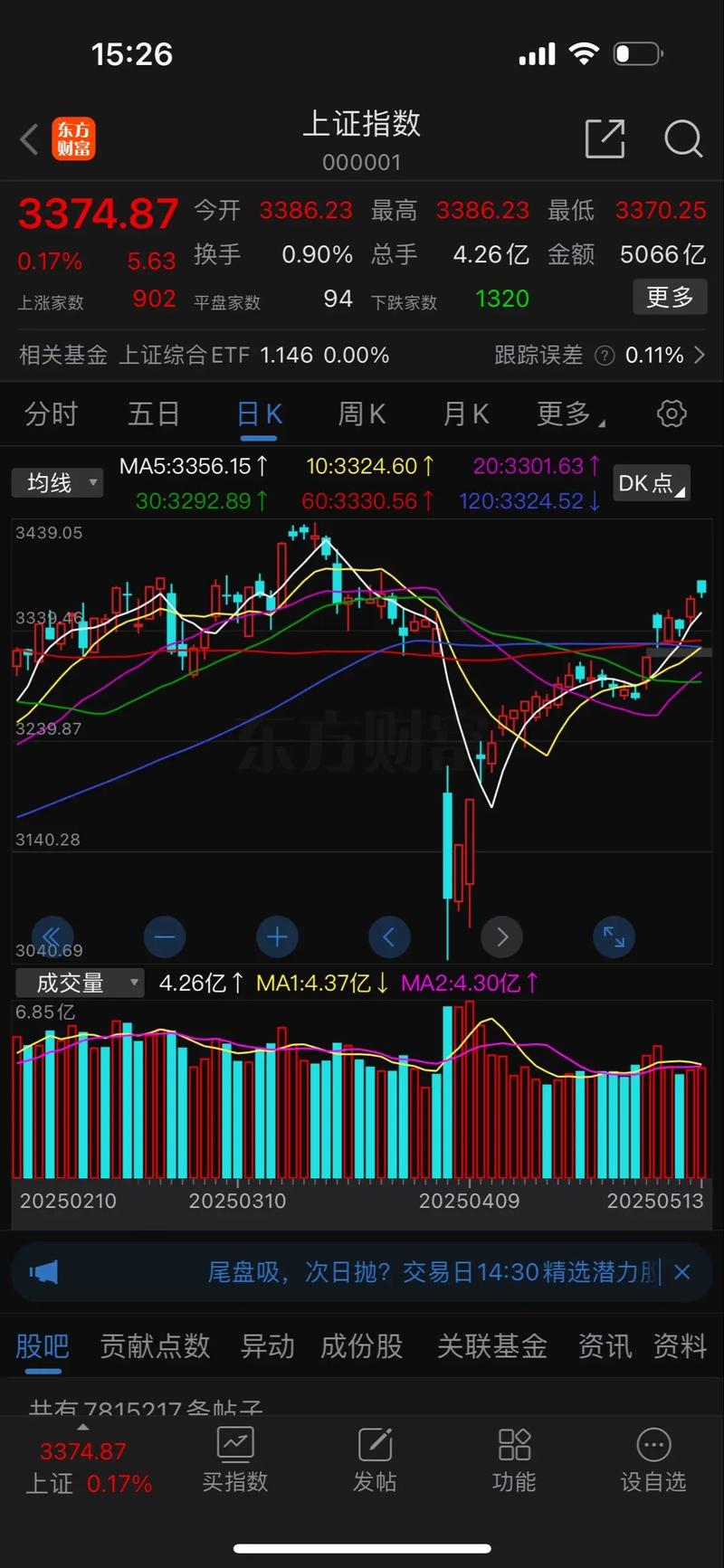This screenshot has height=1568, width=724.
Task: Open the search magnifier icon
Action: [682, 139]
